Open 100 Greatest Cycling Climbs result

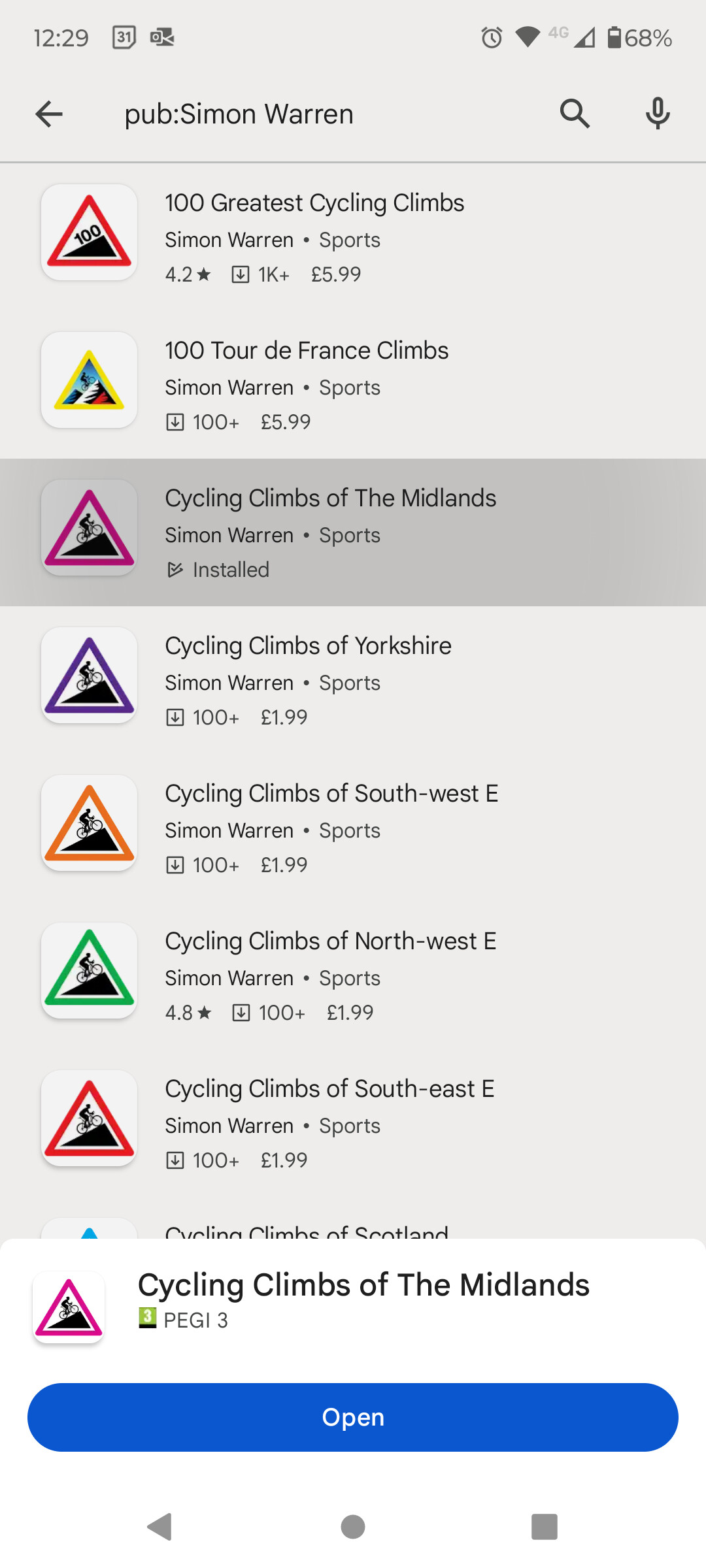tap(353, 237)
